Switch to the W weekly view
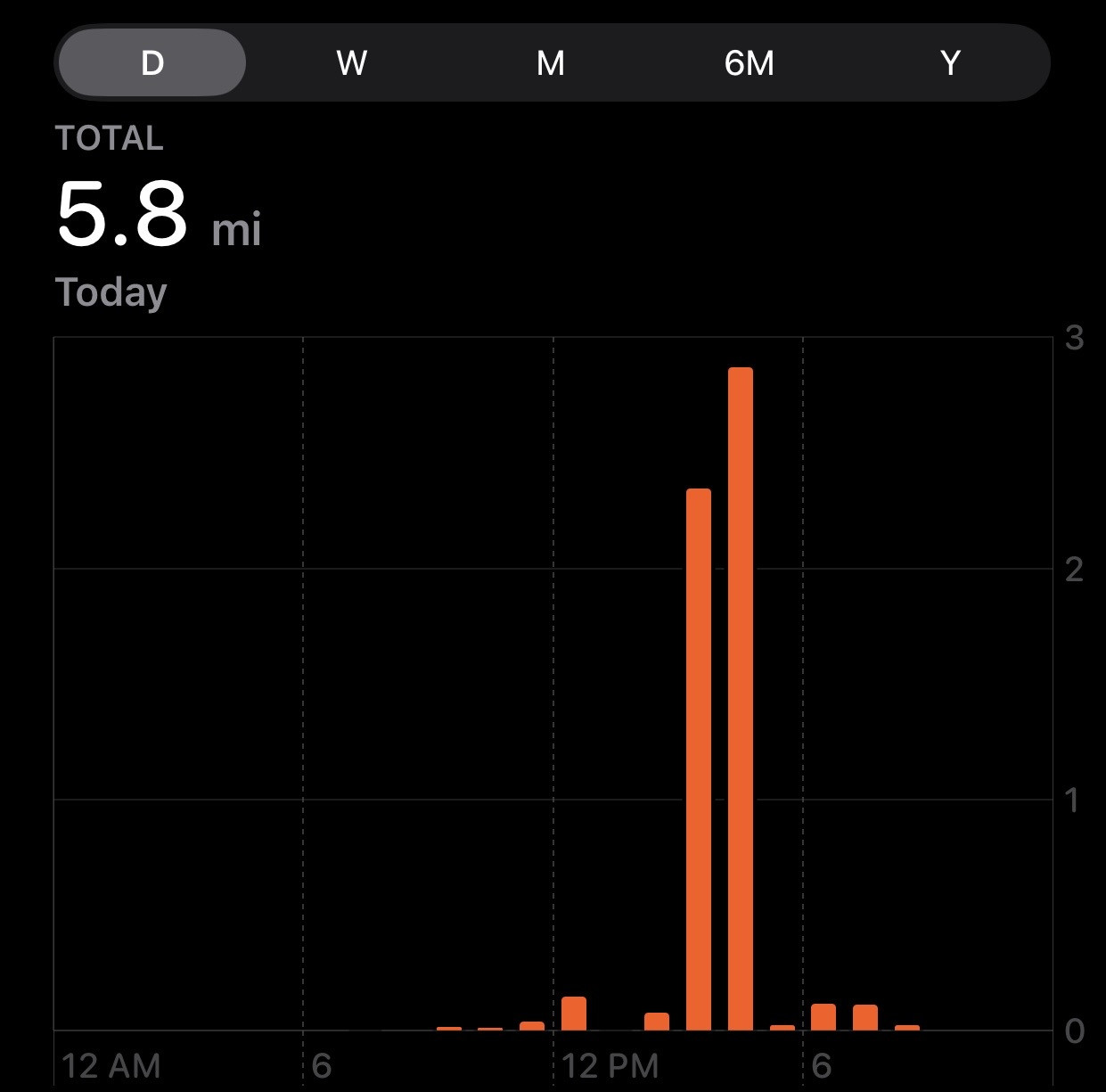This screenshot has height=1092, width=1106. pos(351,62)
